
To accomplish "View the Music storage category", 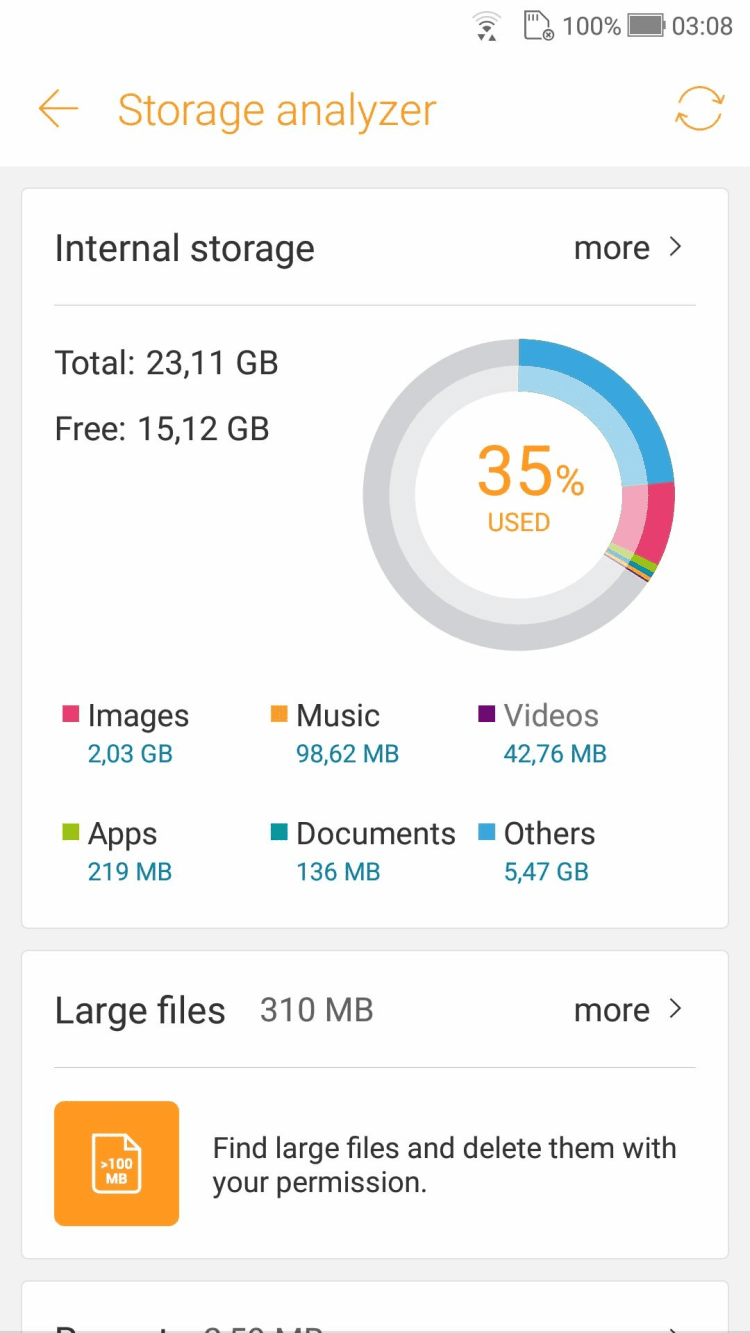I will [337, 733].
